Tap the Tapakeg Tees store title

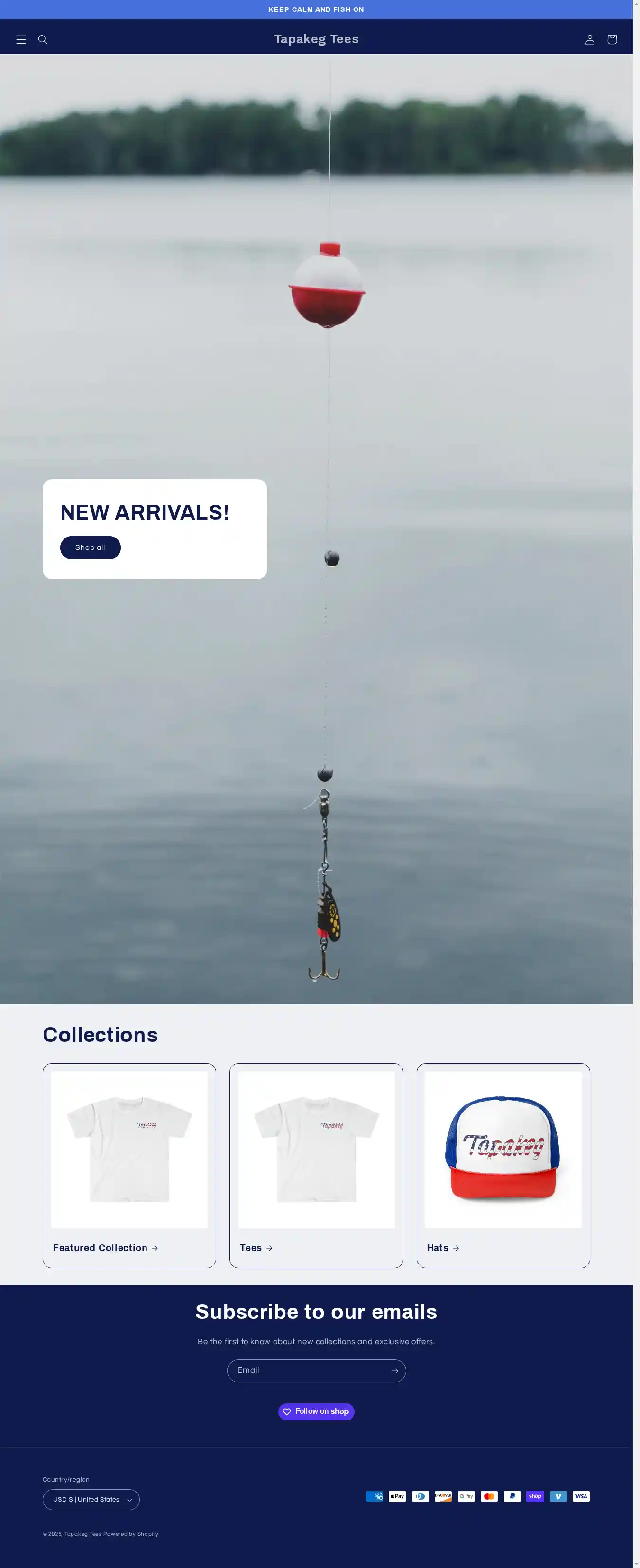[316, 39]
